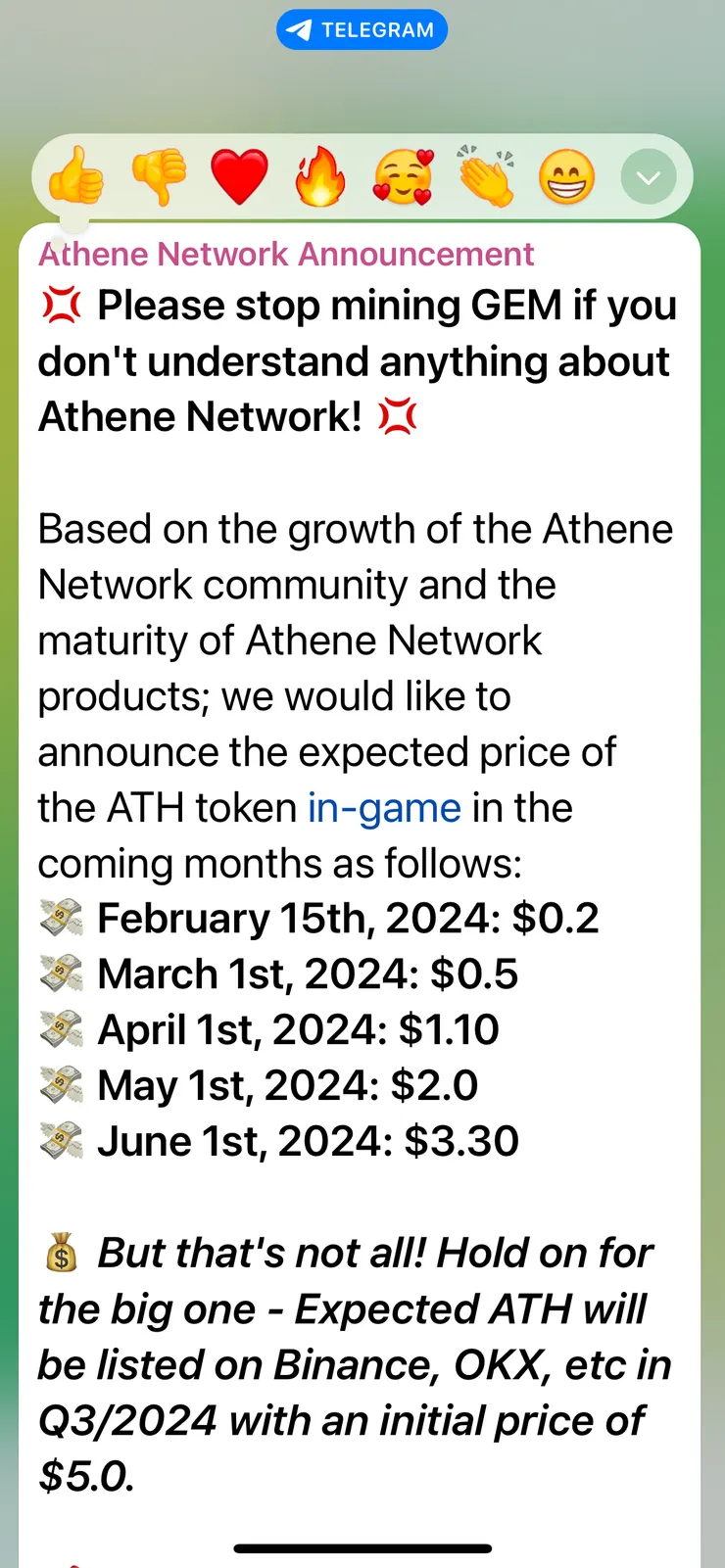Expand the full reaction emoji list

coord(649,177)
